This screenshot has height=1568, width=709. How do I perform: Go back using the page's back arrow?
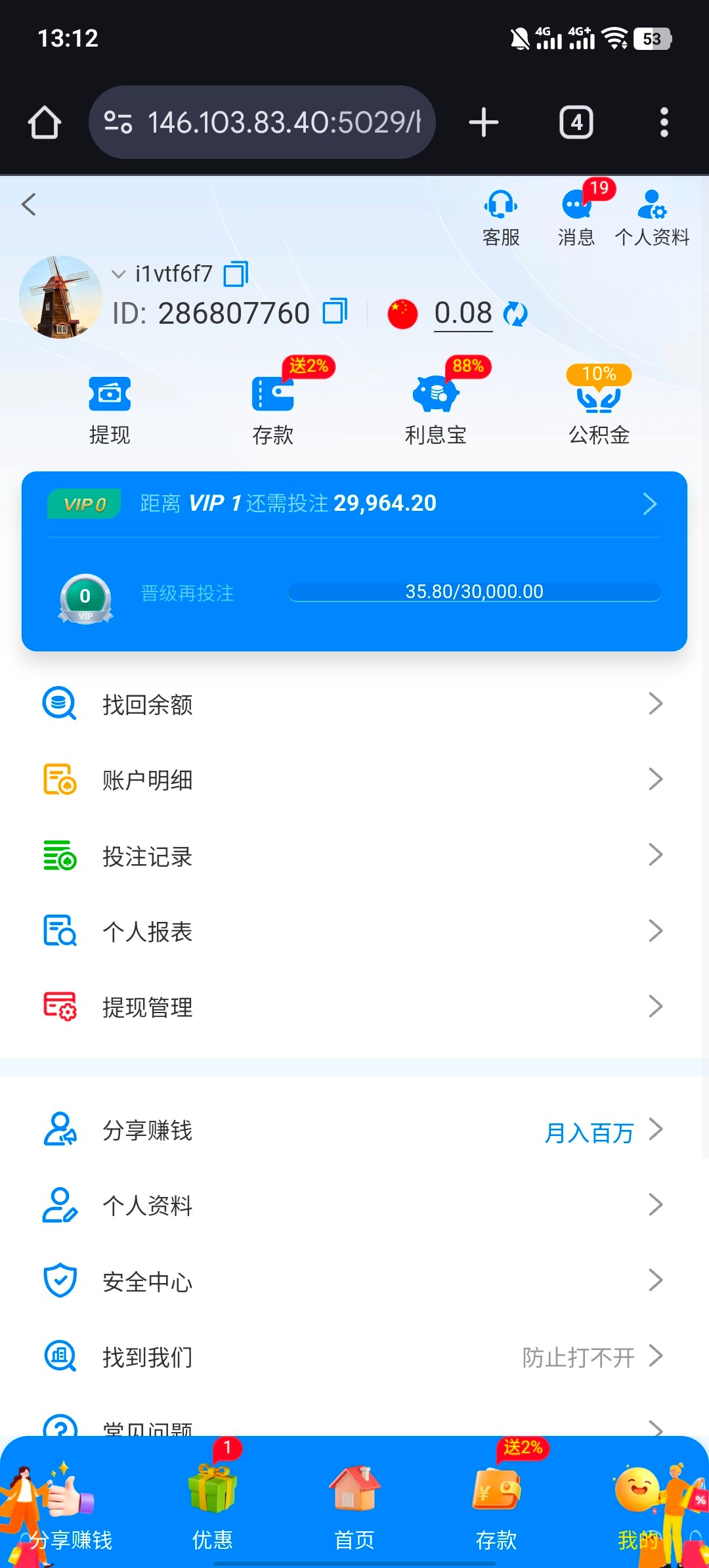point(29,204)
